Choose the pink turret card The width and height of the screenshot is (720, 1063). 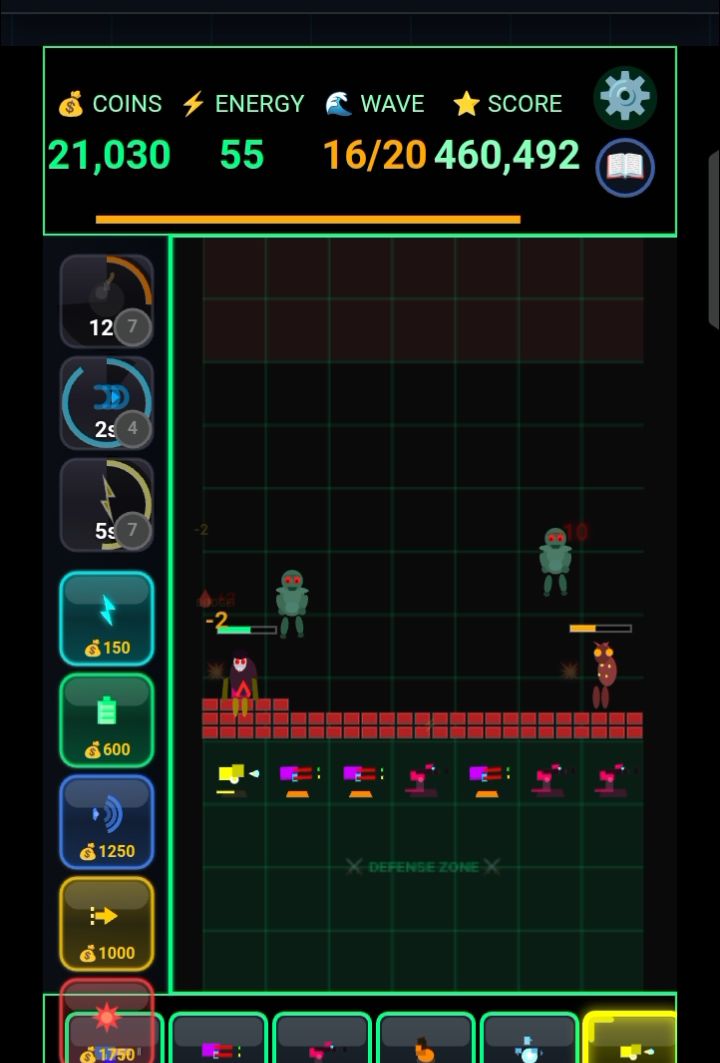322,1038
